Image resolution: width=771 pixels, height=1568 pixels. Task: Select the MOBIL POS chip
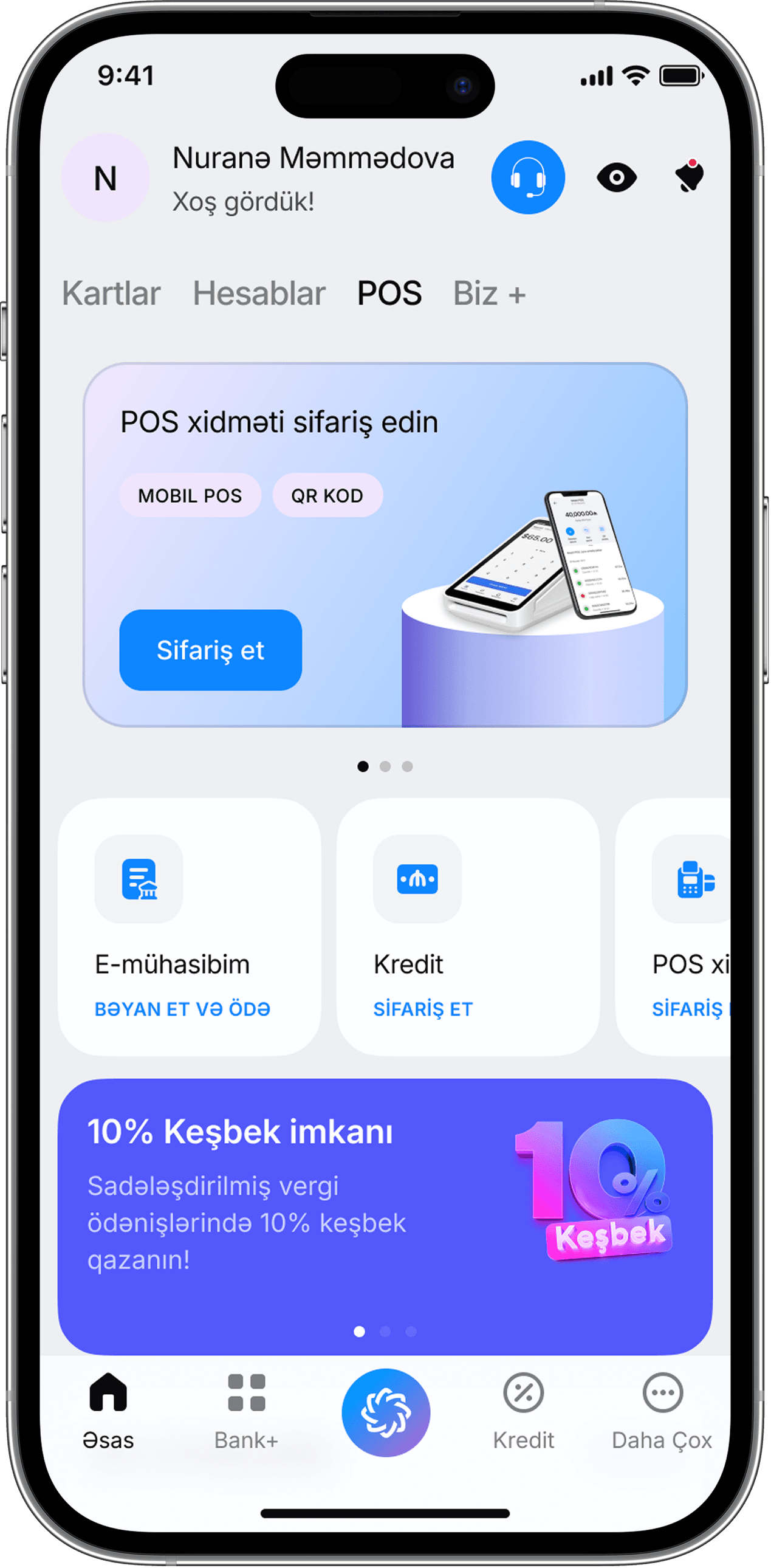pos(190,495)
